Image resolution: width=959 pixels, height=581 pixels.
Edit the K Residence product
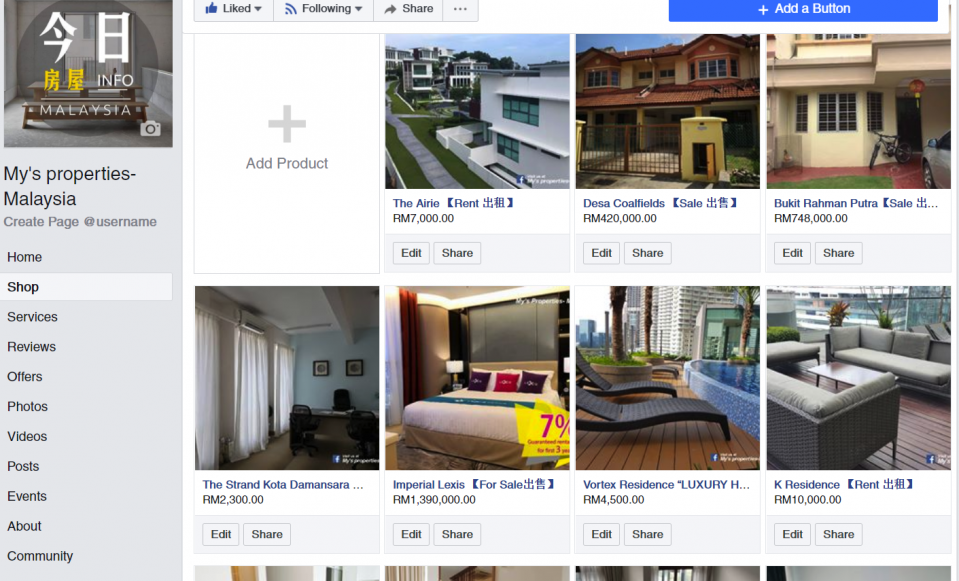click(792, 534)
